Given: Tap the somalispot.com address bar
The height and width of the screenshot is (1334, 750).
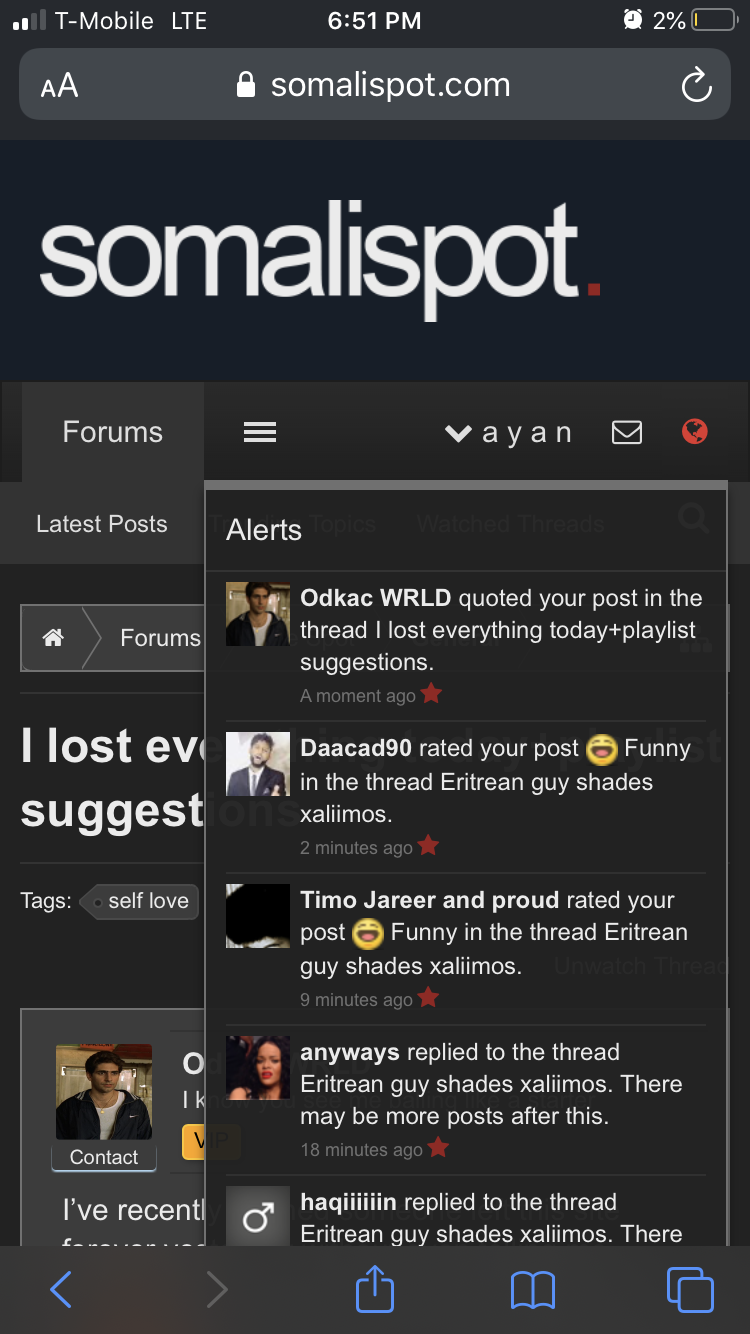Looking at the screenshot, I should coord(375,85).
